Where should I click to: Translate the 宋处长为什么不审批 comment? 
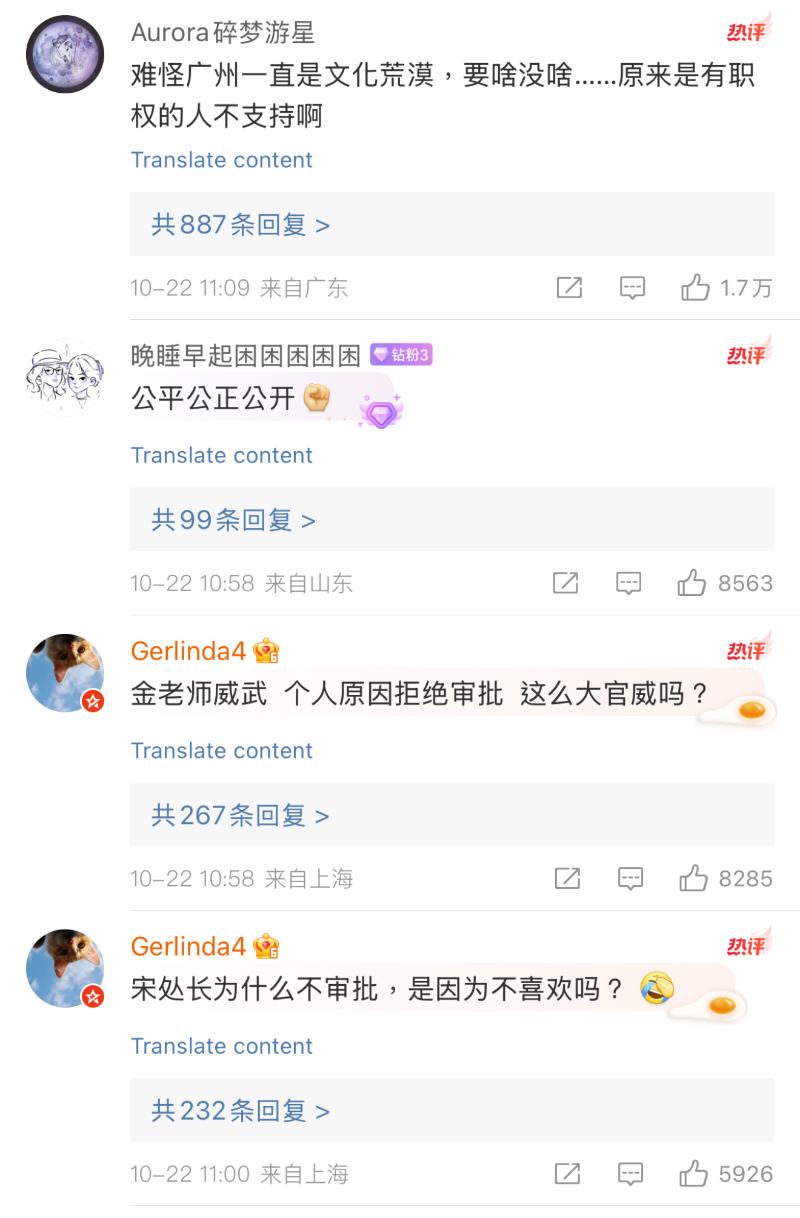pos(221,1046)
